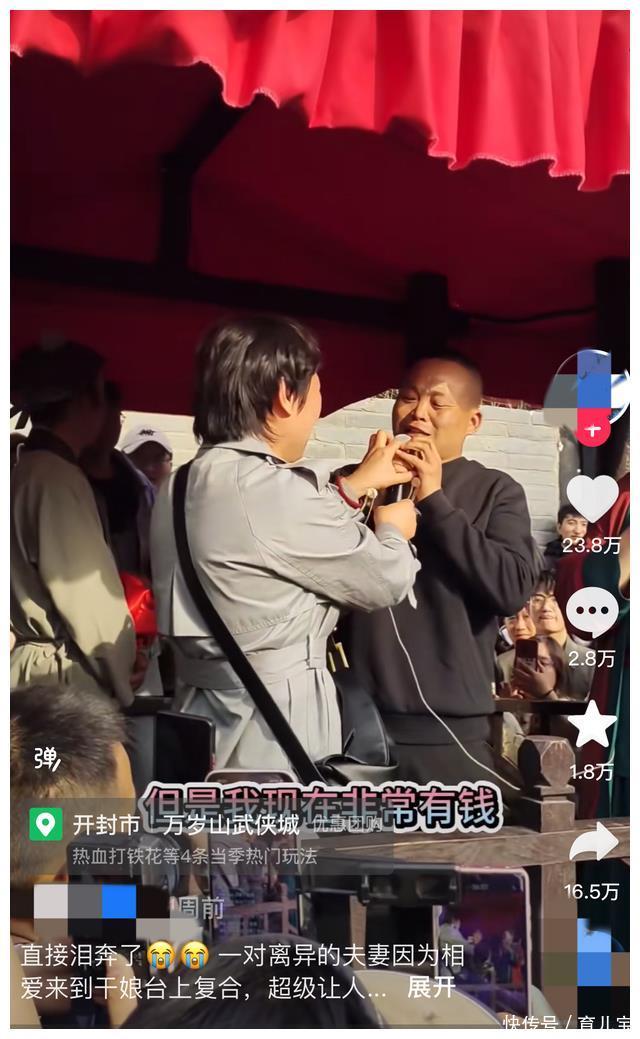
Task: Open the 万岁山武侠城 location tag
Action: coord(232,825)
